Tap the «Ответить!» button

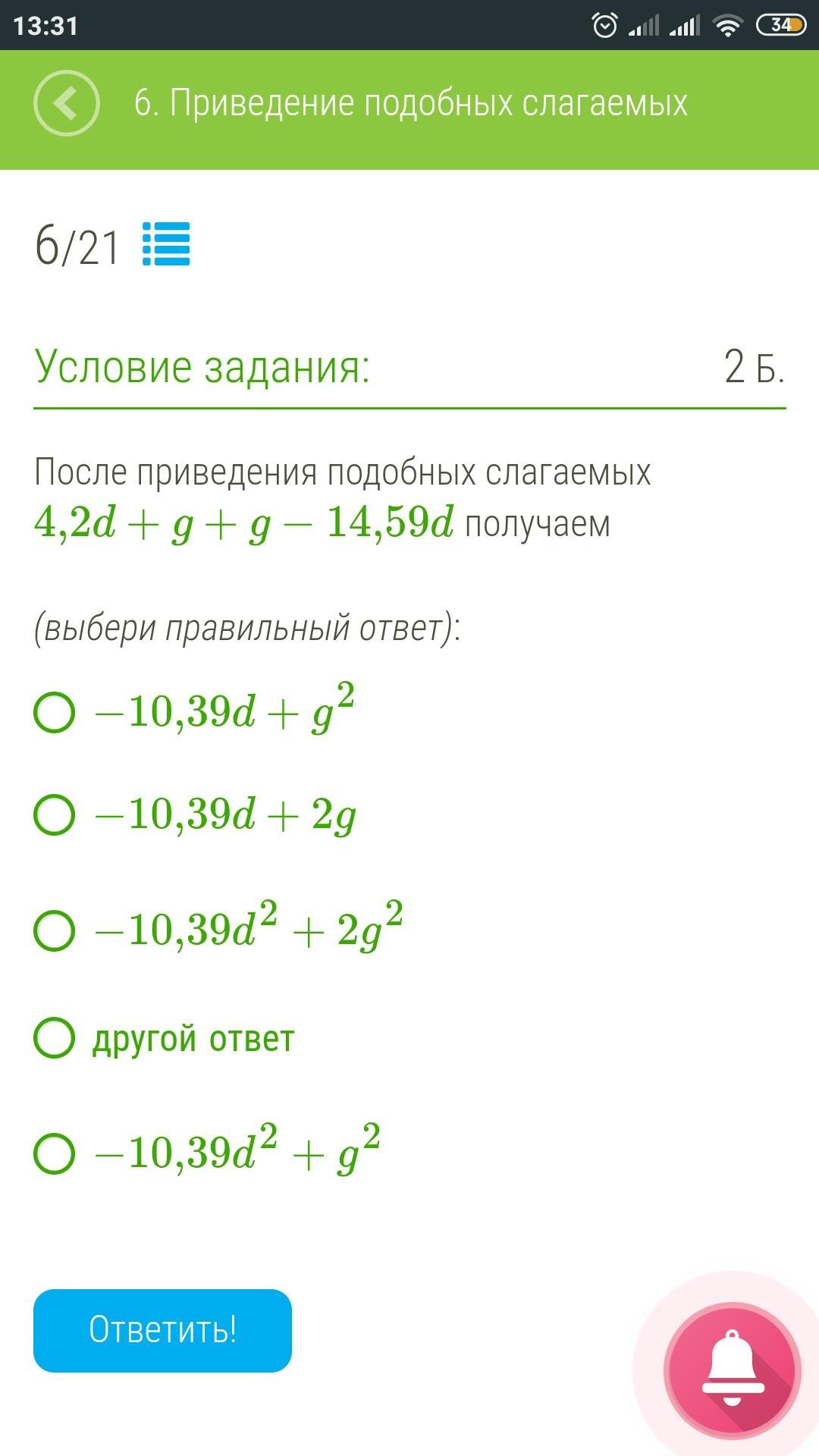click(162, 1331)
